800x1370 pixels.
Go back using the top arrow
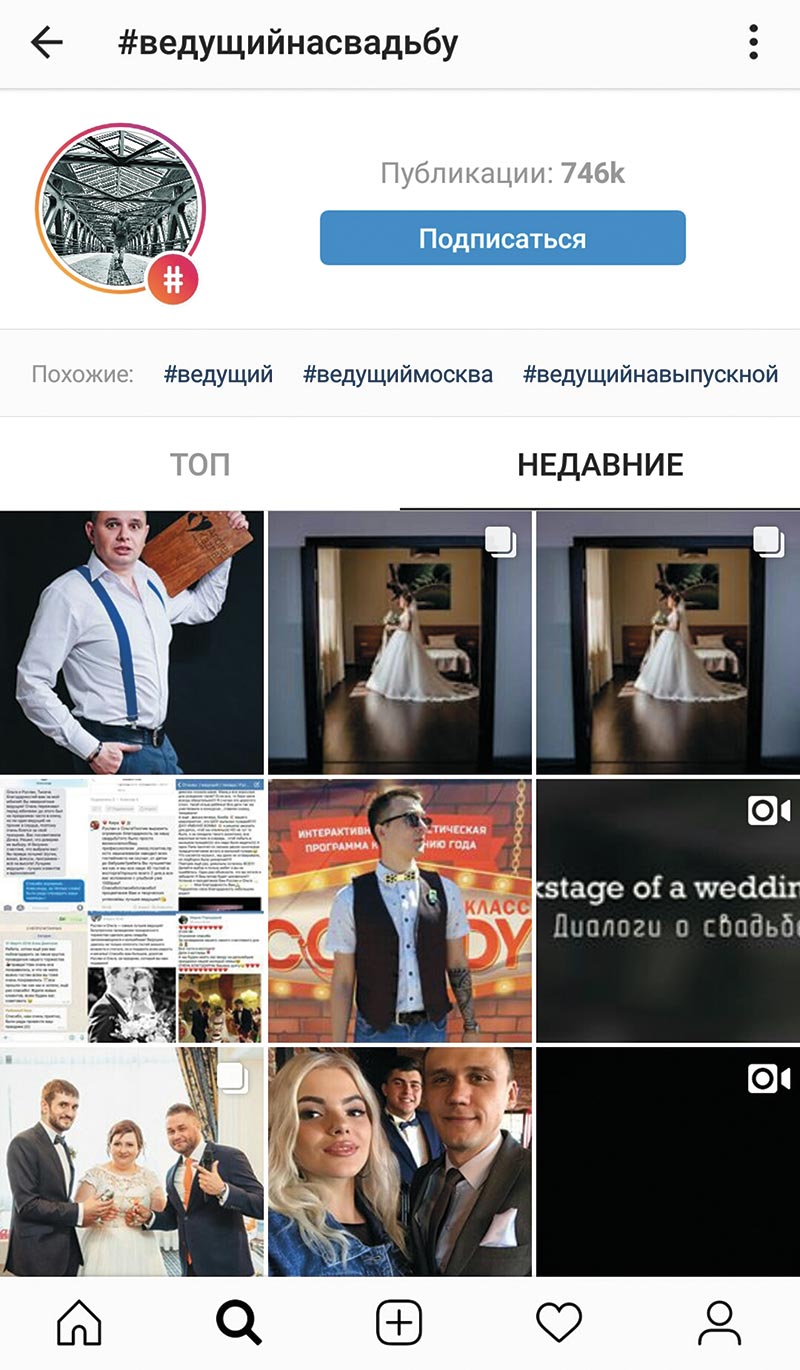point(47,42)
